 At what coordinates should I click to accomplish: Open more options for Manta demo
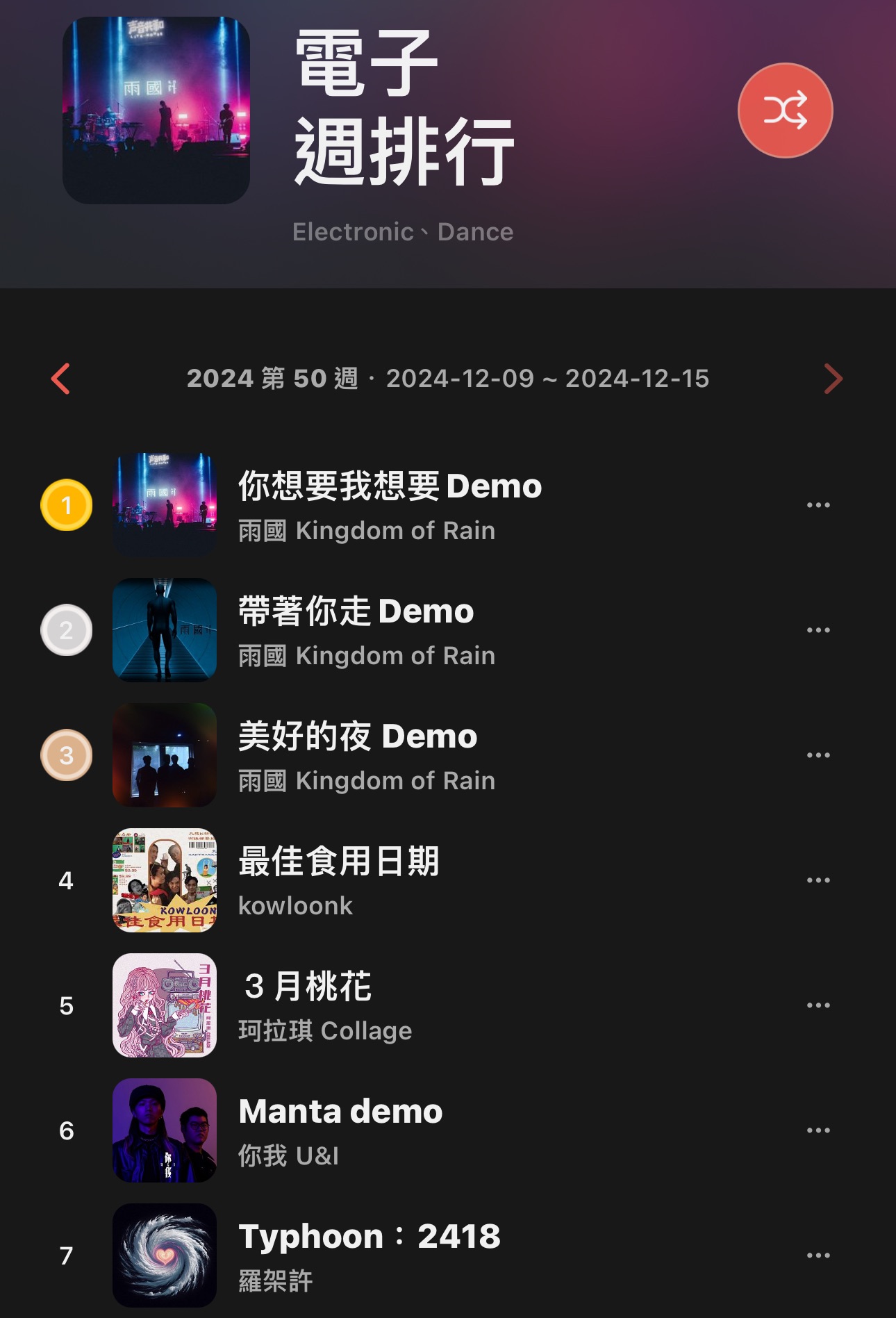[818, 1130]
